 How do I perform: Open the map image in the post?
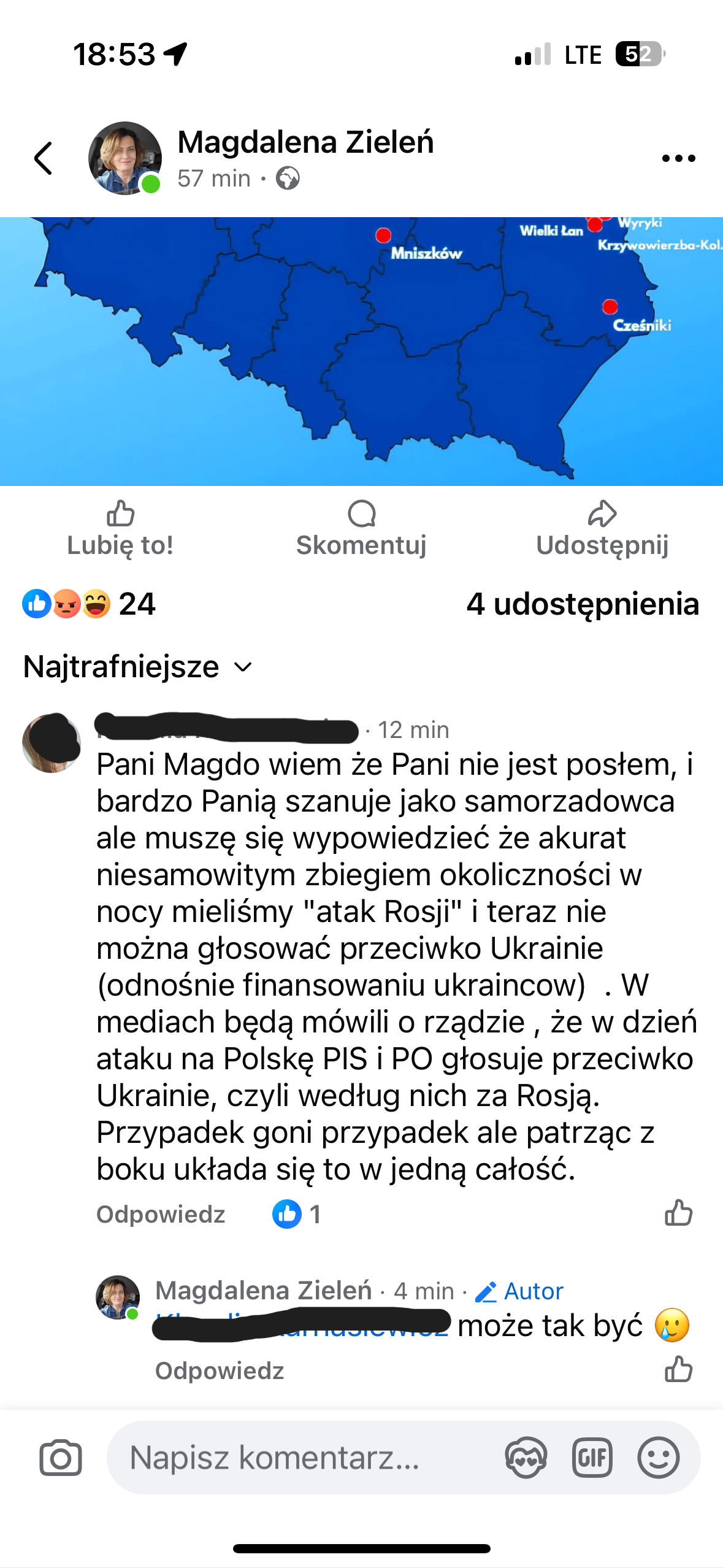pyautogui.click(x=361, y=351)
